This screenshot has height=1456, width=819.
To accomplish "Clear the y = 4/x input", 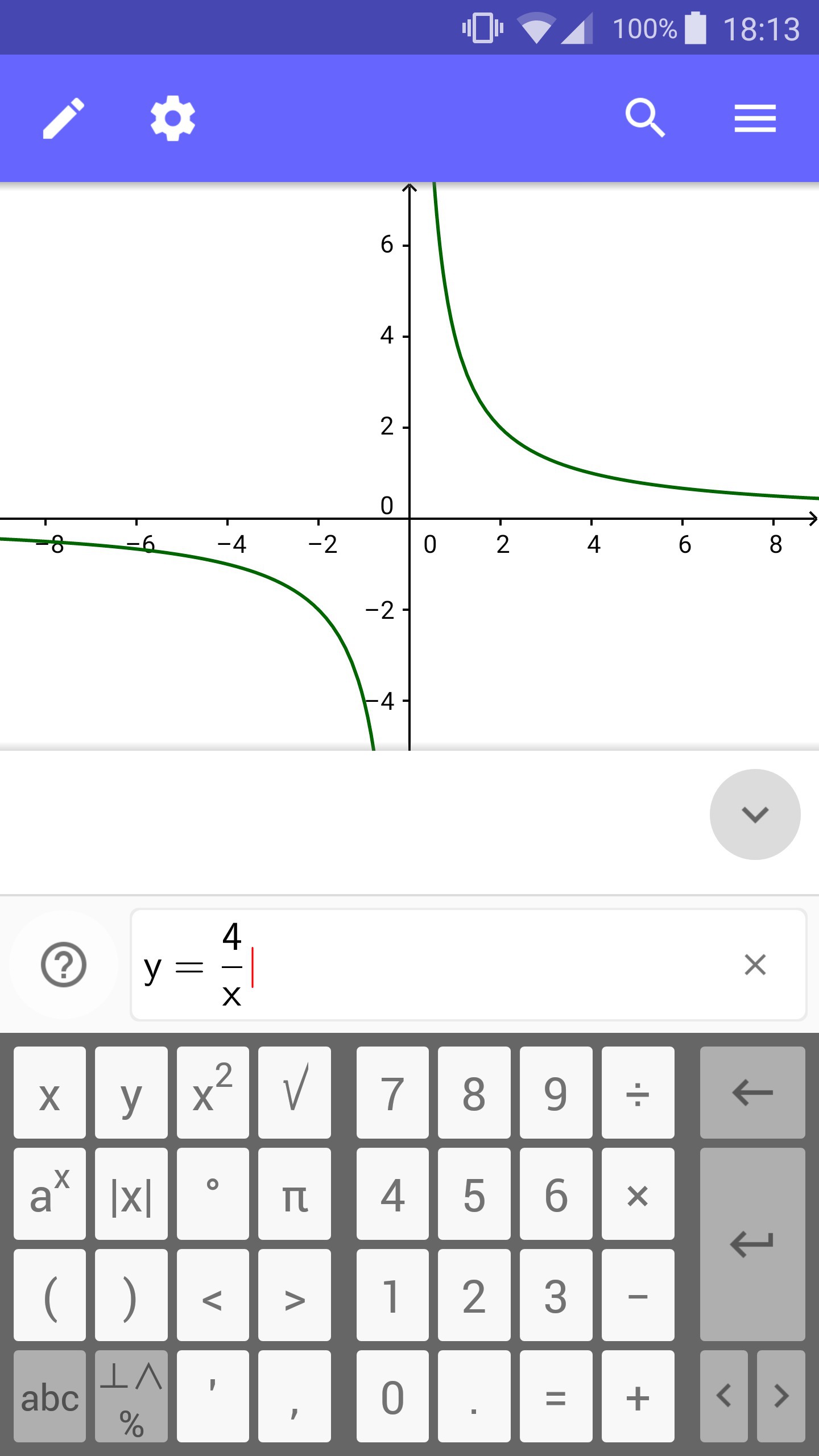I will pyautogui.click(x=755, y=965).
